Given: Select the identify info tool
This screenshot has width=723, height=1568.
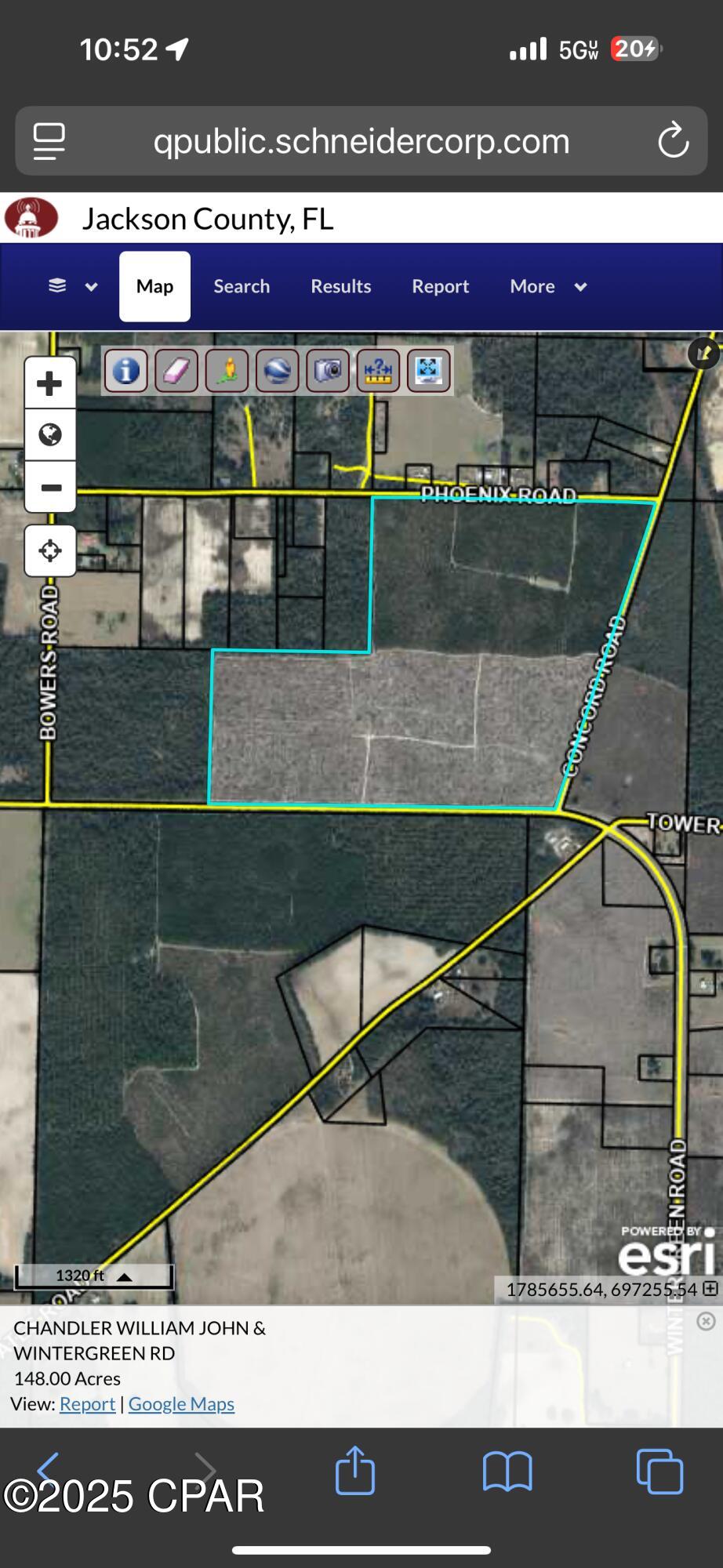Looking at the screenshot, I should coord(125,370).
